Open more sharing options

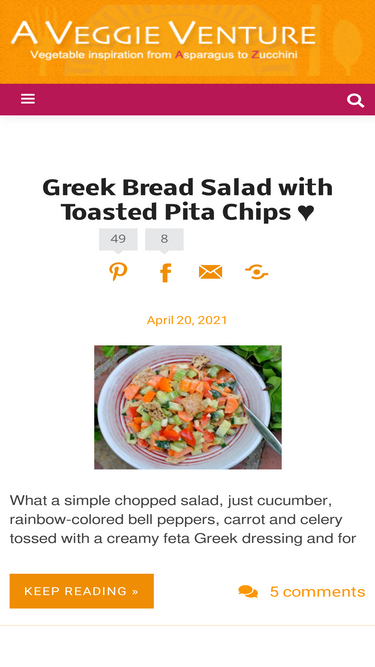pyautogui.click(x=256, y=272)
